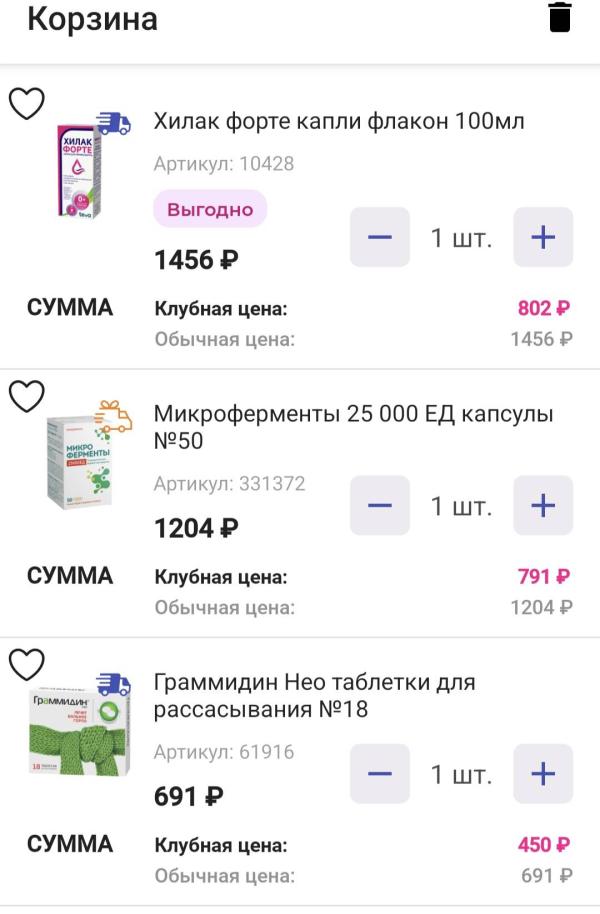Open the Хилак форте product page
Image resolution: width=600 pixels, height=914 pixels.
[x=338, y=121]
